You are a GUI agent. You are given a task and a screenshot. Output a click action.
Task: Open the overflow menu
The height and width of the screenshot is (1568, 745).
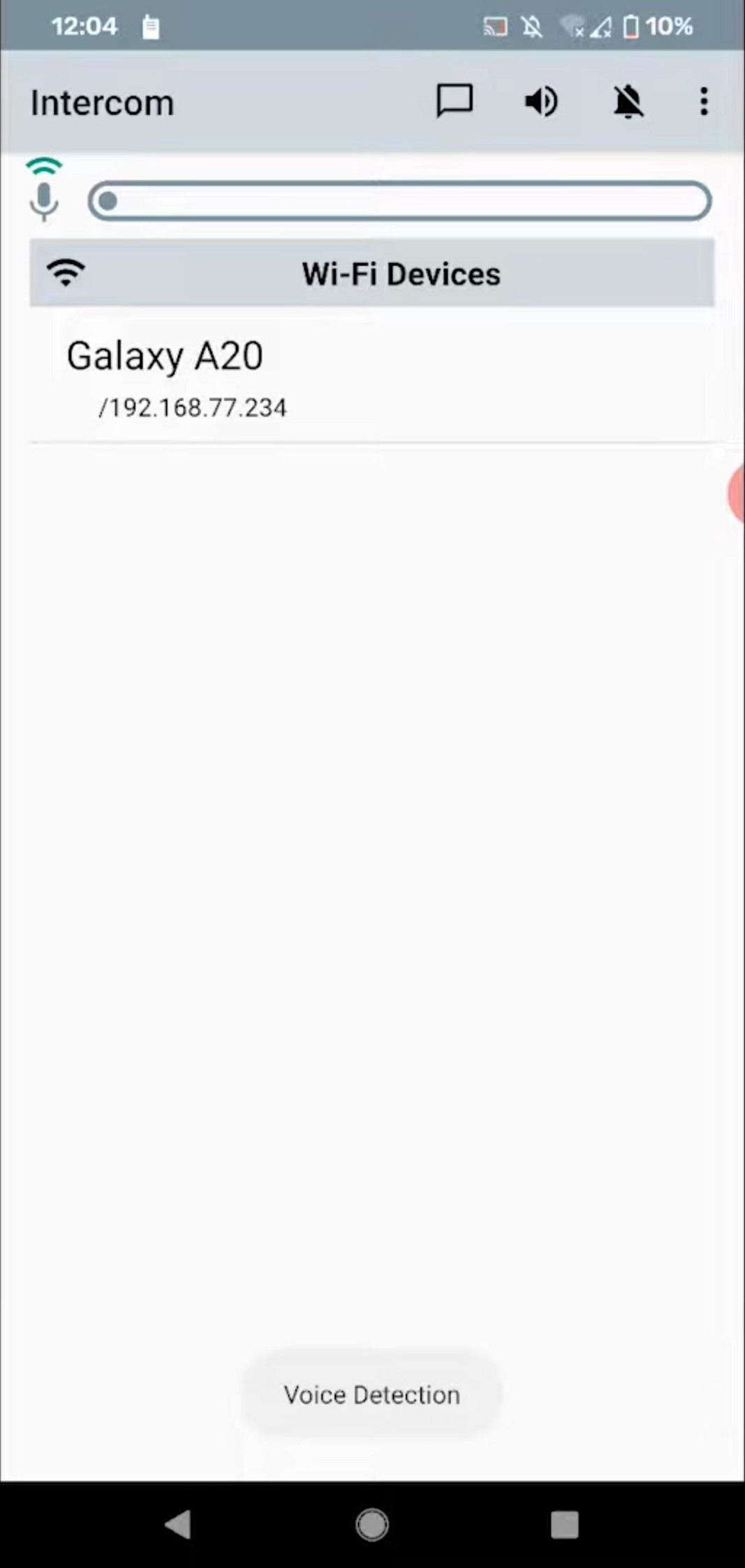(x=704, y=102)
